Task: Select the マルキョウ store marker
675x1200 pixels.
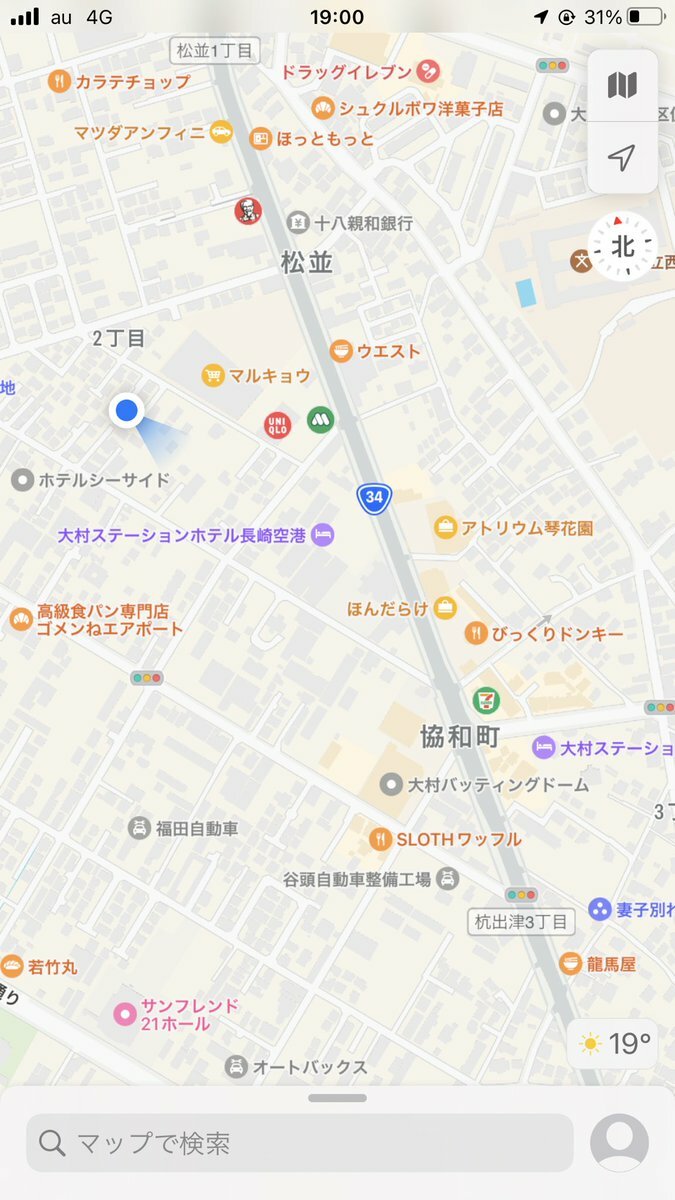Action: coord(212,376)
